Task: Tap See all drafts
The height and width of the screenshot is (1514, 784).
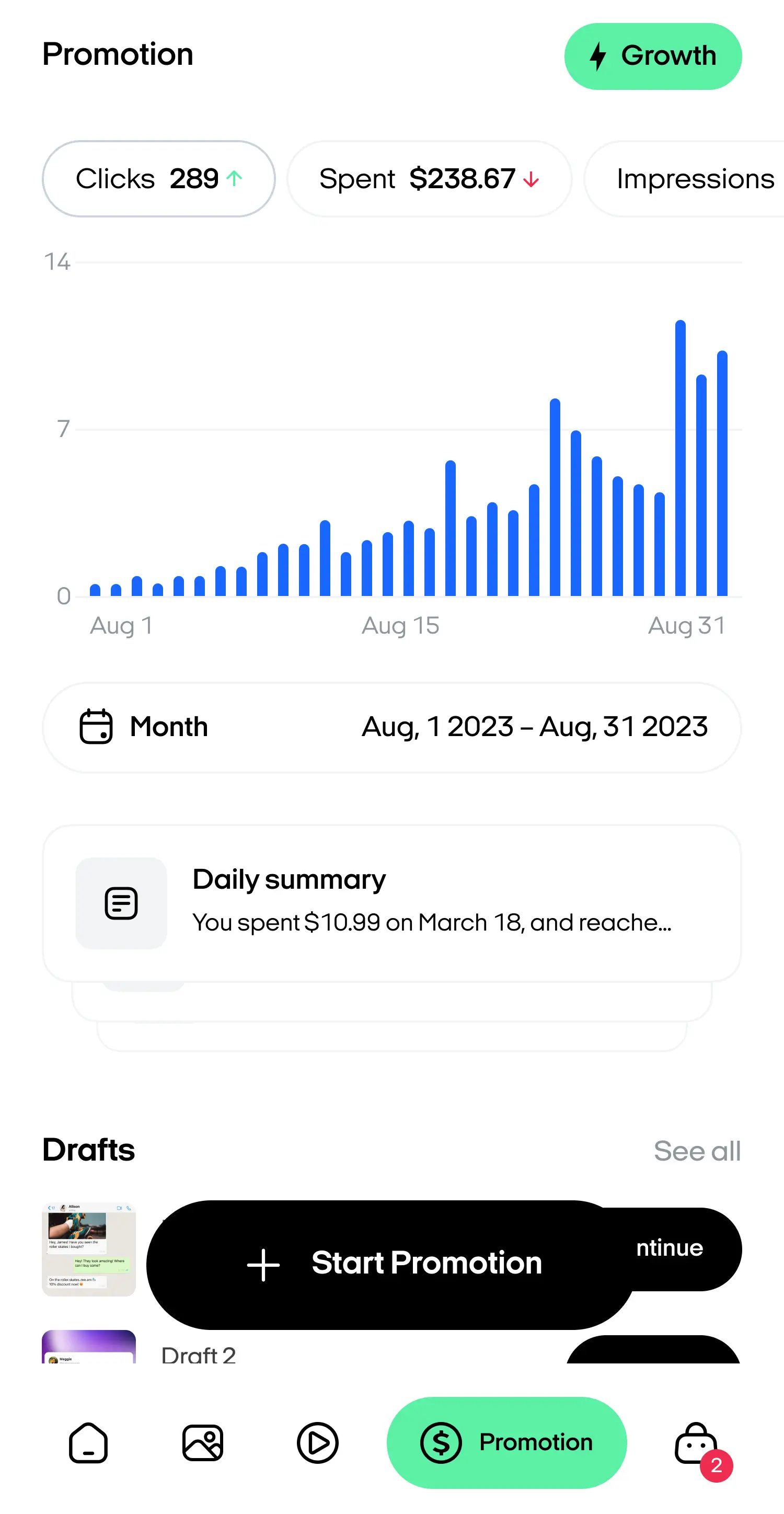Action: tap(697, 1151)
